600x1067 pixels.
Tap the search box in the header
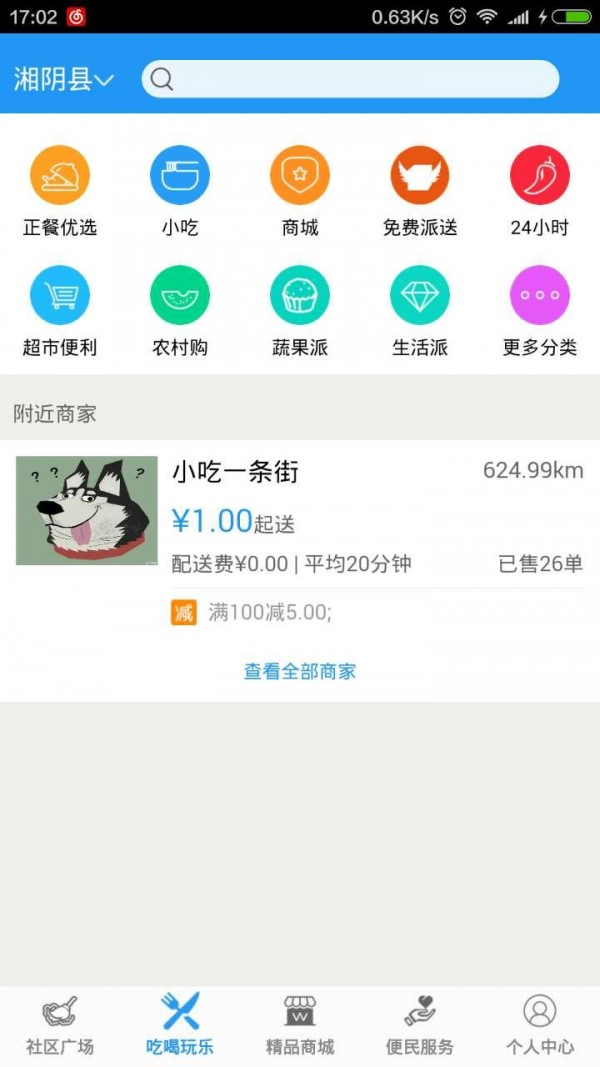(x=350, y=79)
